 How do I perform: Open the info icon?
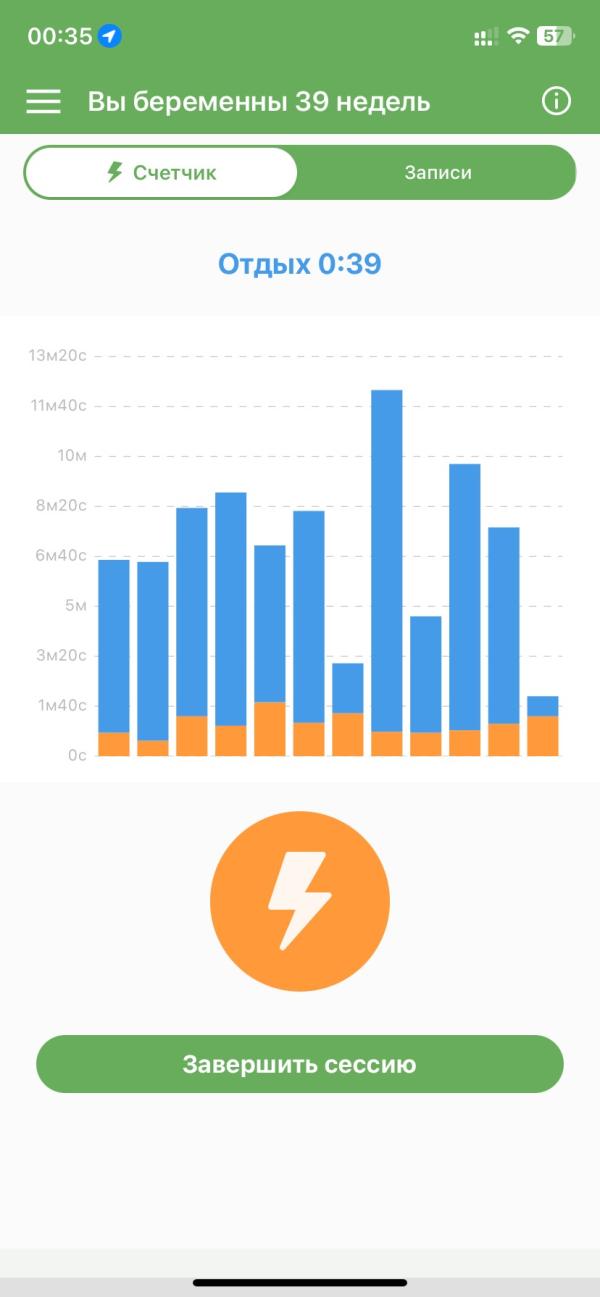pos(556,101)
